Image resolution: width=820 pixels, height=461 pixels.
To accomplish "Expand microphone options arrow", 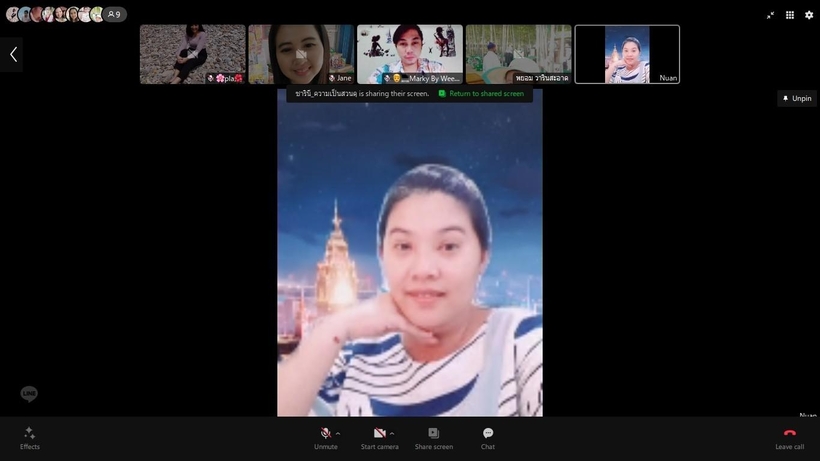I will pos(338,433).
